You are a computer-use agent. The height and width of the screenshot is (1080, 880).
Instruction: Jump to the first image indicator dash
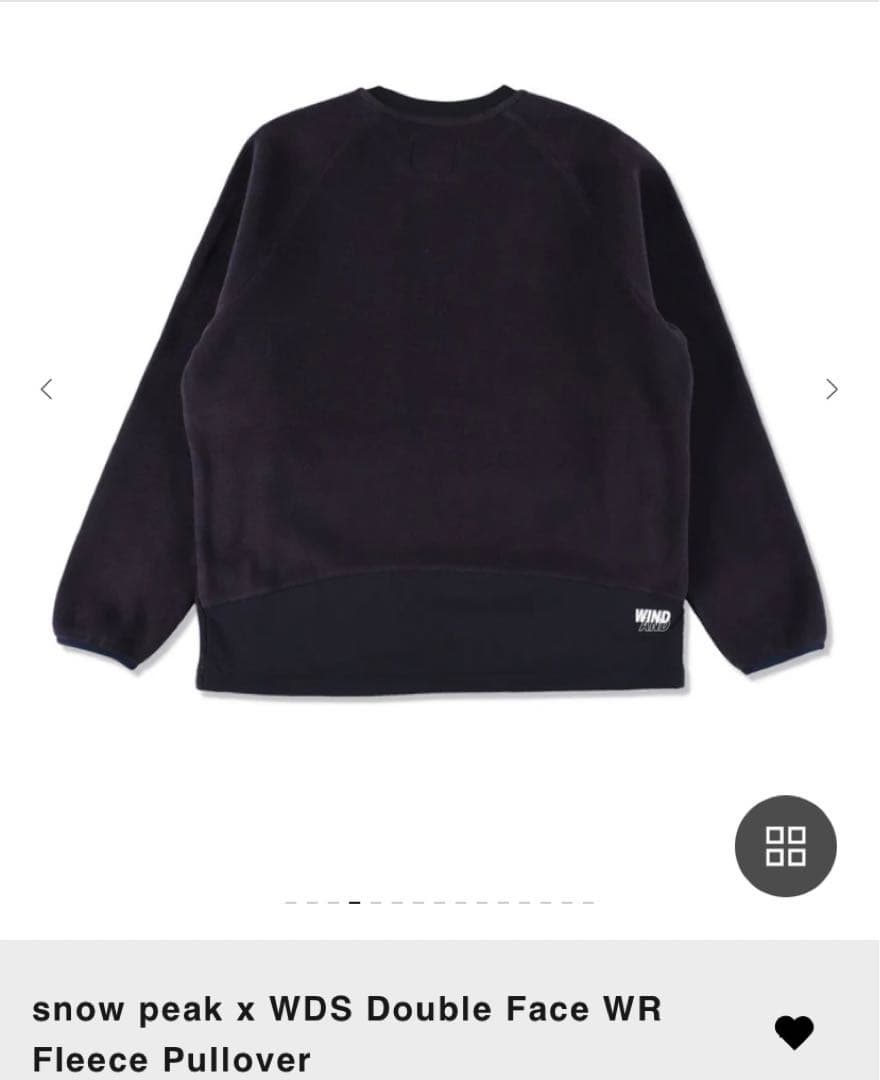(290, 903)
